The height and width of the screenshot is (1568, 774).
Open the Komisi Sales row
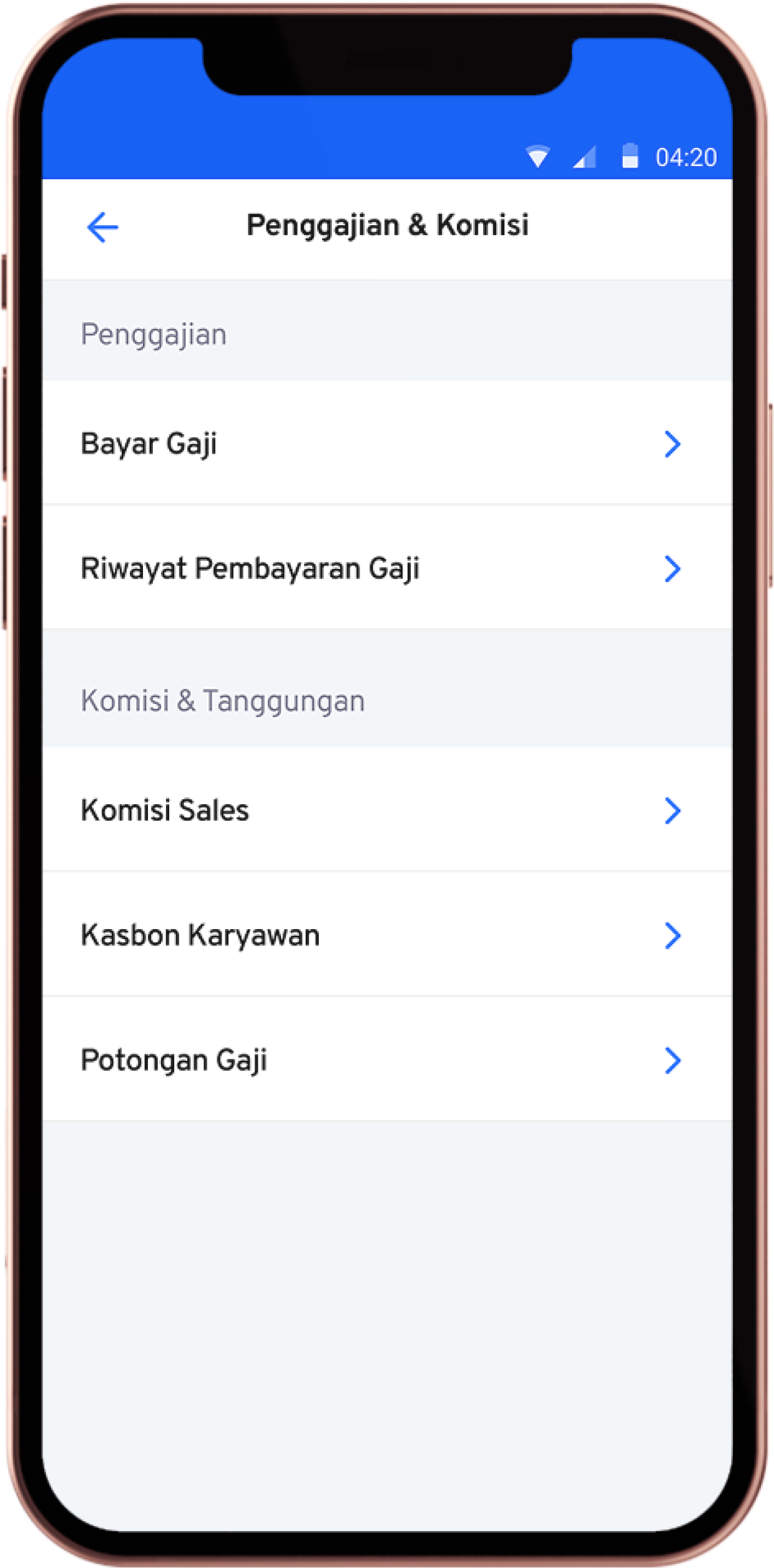[387, 810]
